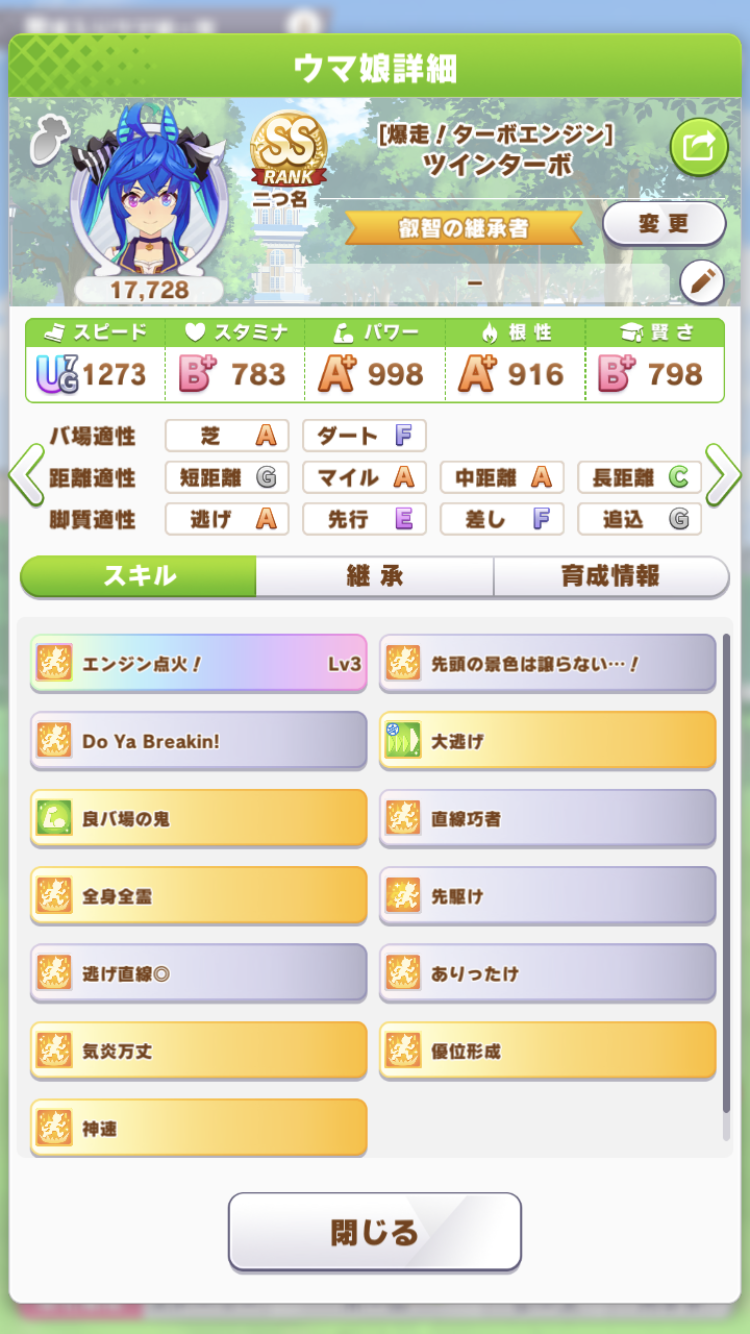Go to the previous character with the left arrow
This screenshot has width=750, height=1334.
[26, 475]
